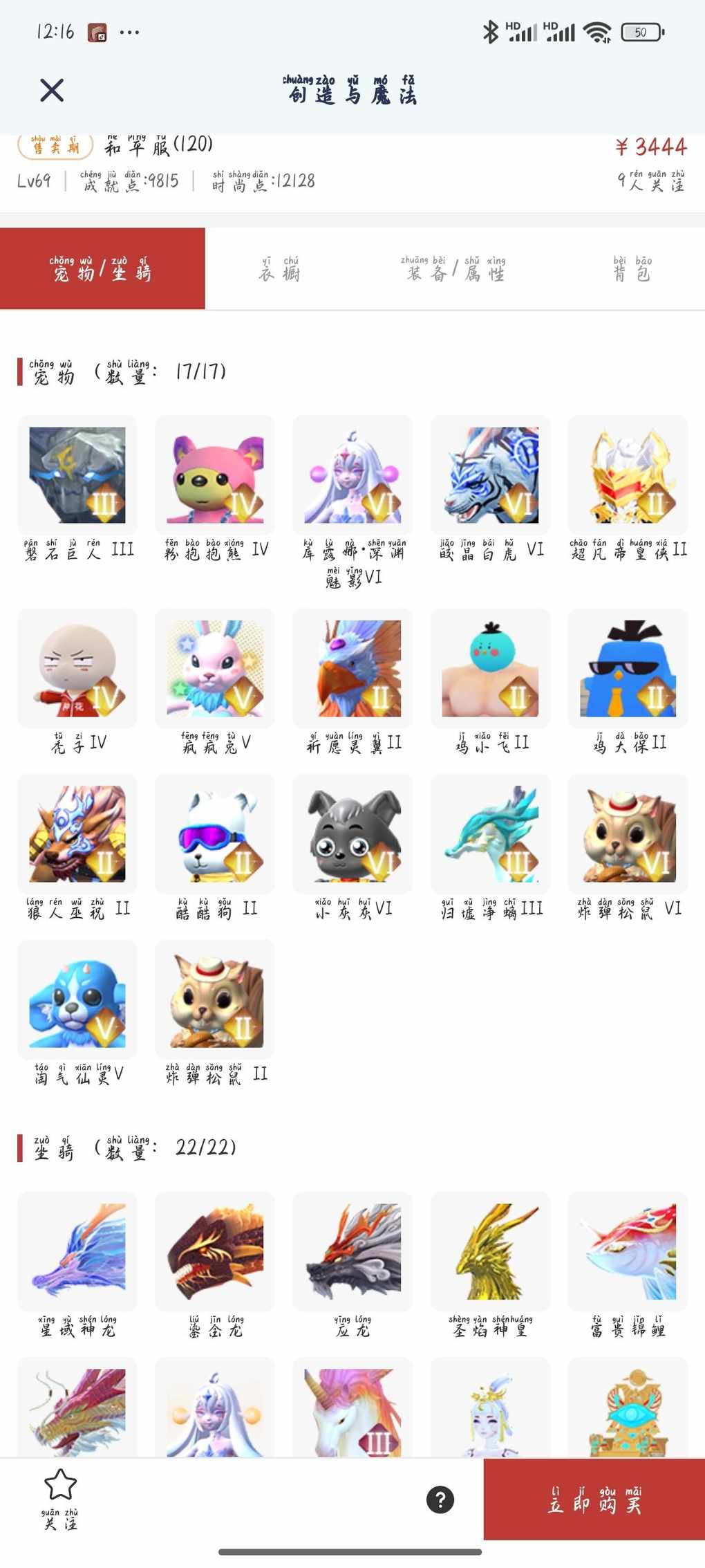Open mount 圣焰神皇
Screen dimensions: 705x1568
490,1252
